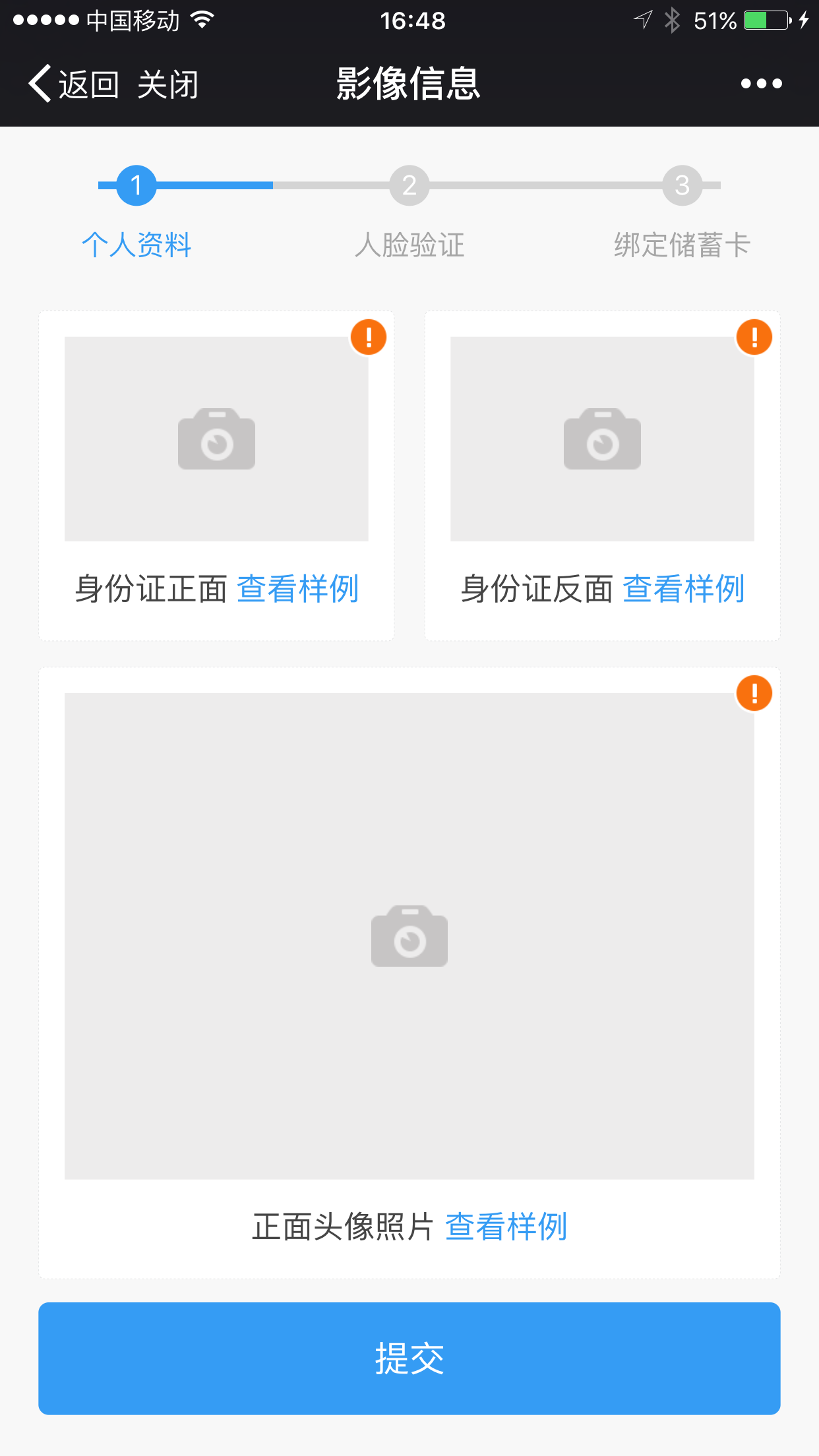Upload the ID card front photo
The height and width of the screenshot is (1456, 819).
pos(216,439)
